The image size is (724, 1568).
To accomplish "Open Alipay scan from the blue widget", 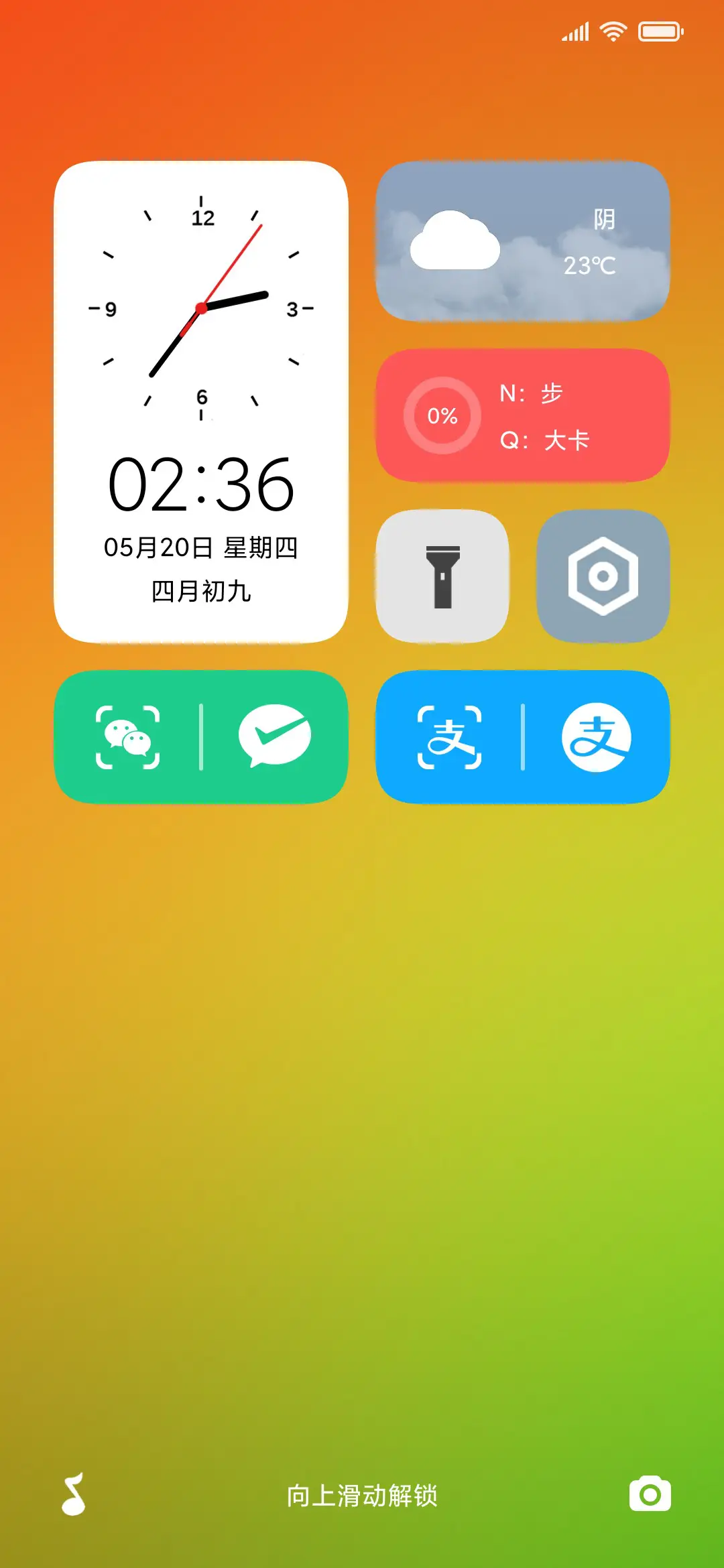I will pos(448,737).
